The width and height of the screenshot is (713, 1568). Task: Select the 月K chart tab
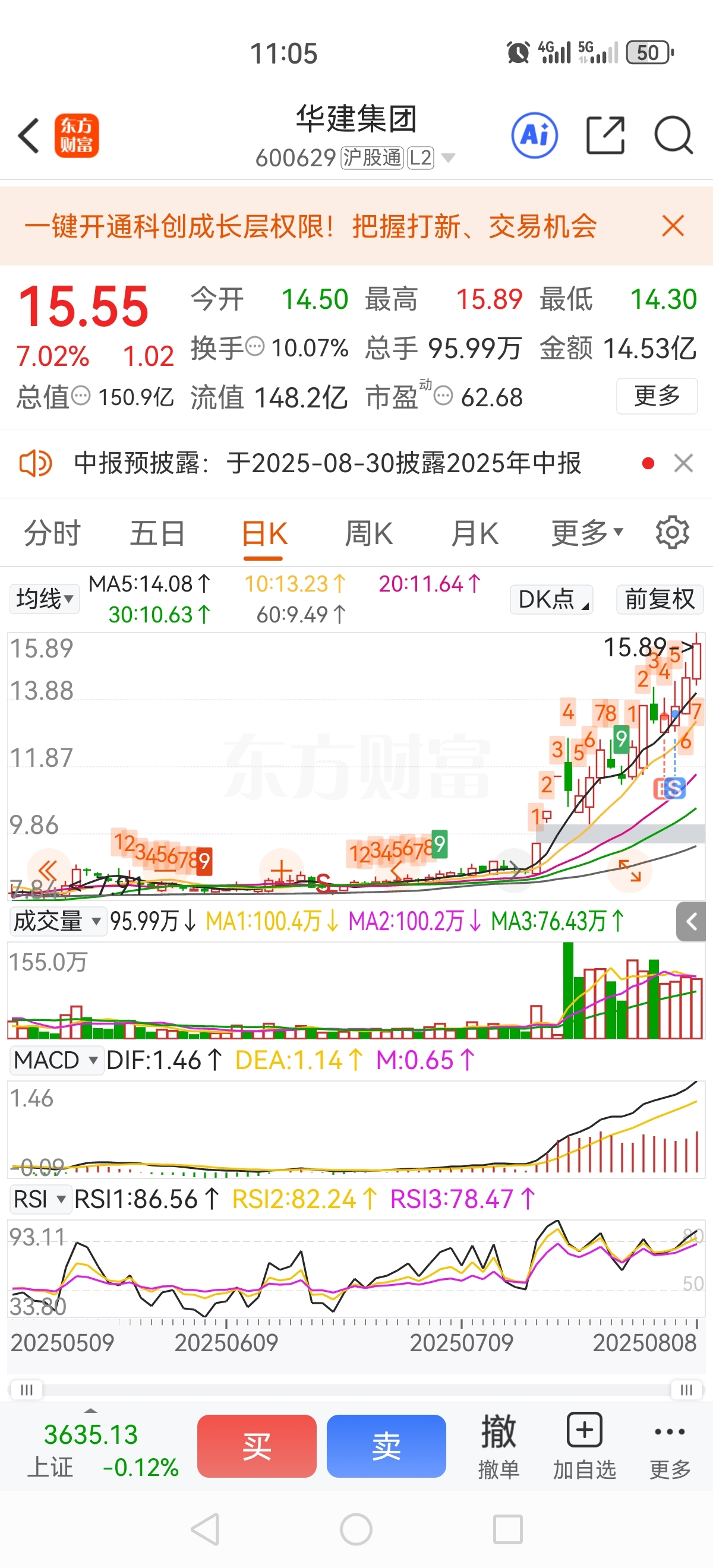[x=474, y=533]
